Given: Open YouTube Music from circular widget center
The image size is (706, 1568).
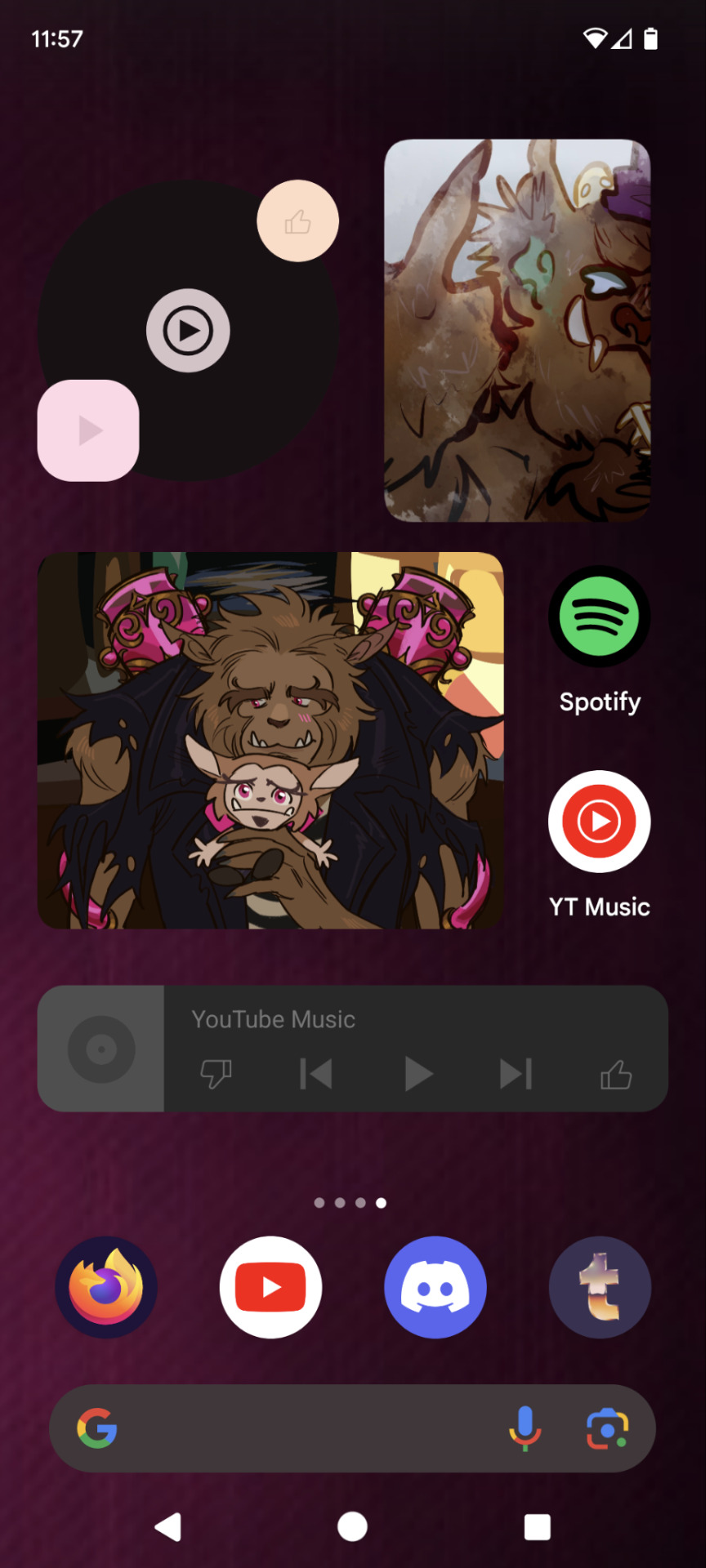Looking at the screenshot, I should [x=188, y=331].
